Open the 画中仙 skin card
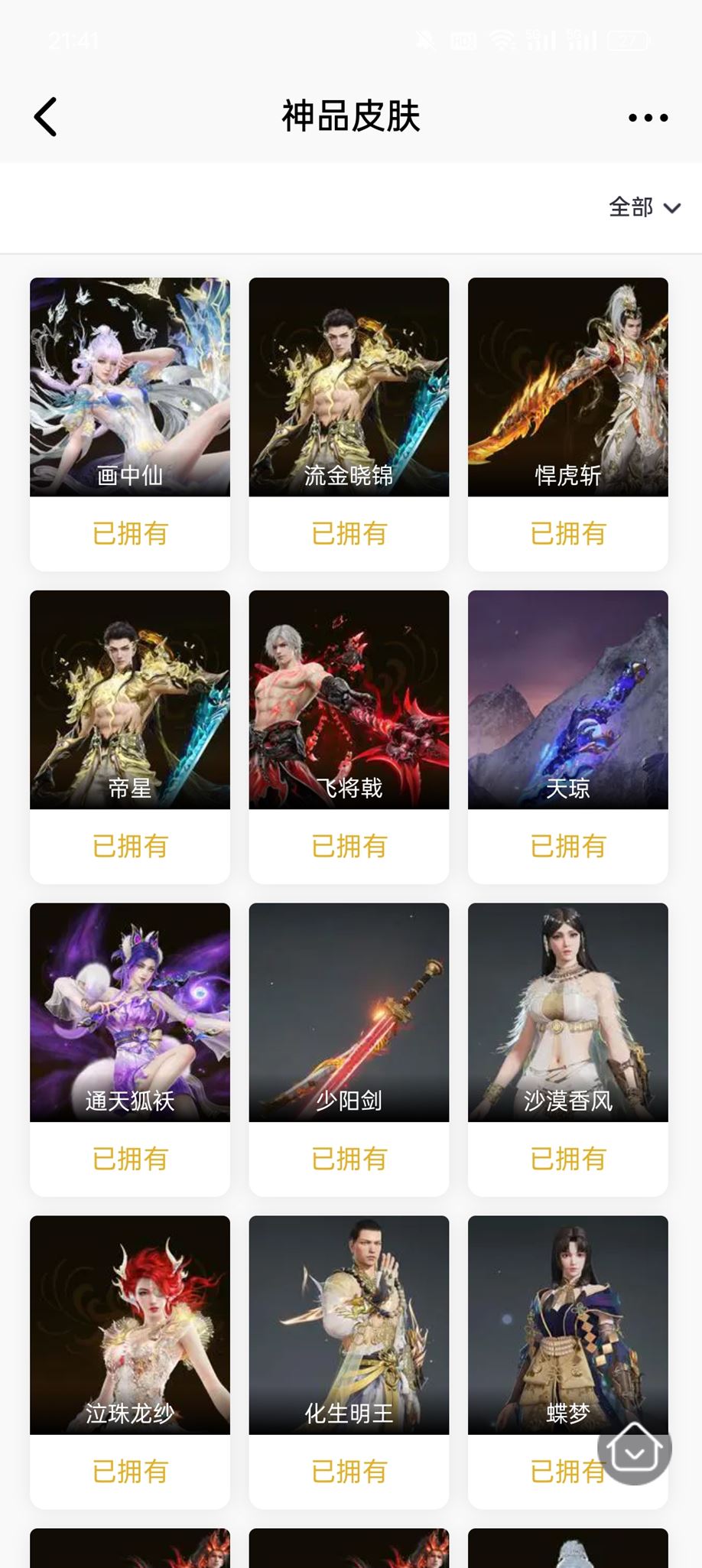The width and height of the screenshot is (702, 1568). point(130,424)
